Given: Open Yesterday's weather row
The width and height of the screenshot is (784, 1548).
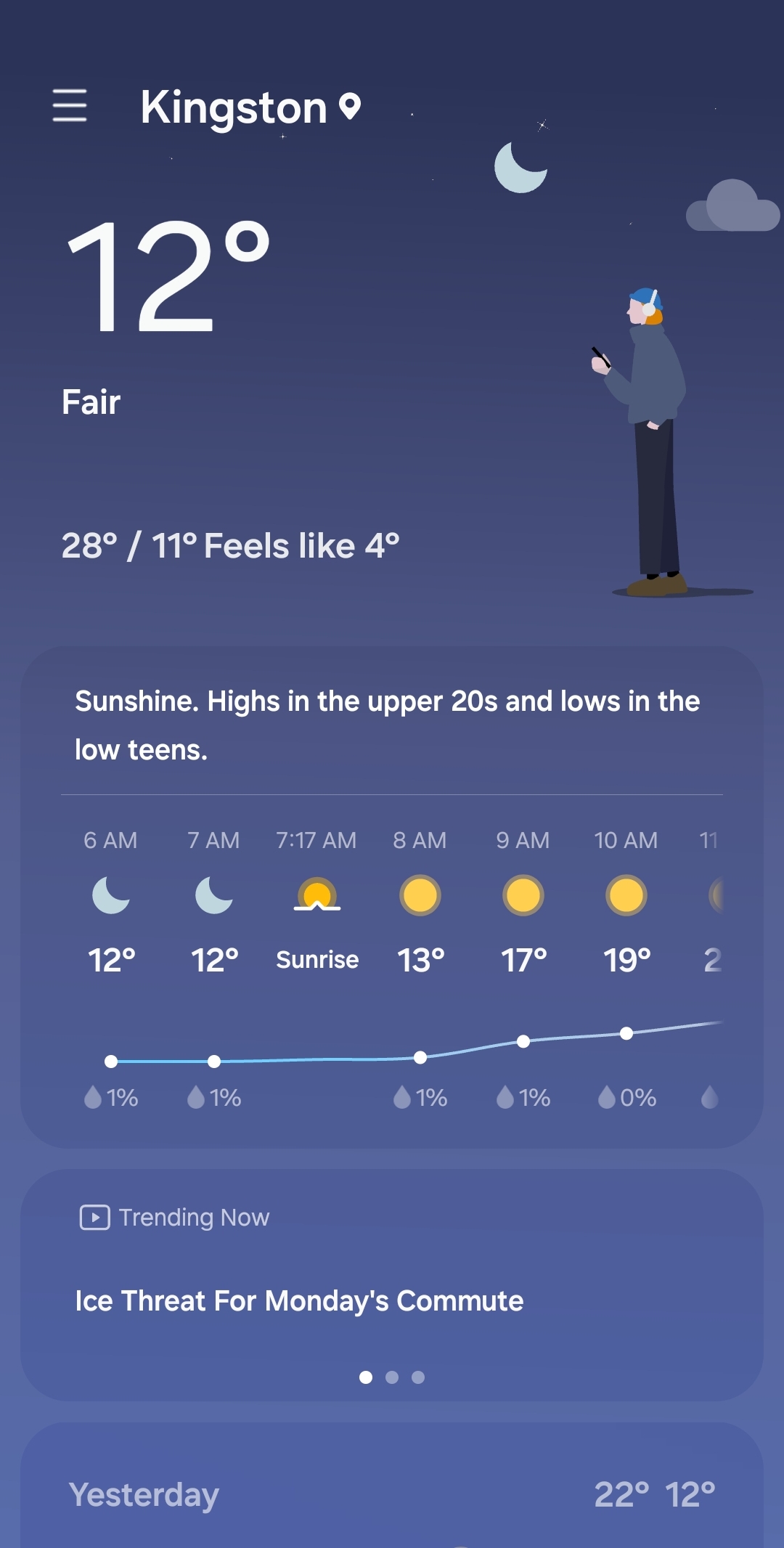Looking at the screenshot, I should tap(392, 1494).
